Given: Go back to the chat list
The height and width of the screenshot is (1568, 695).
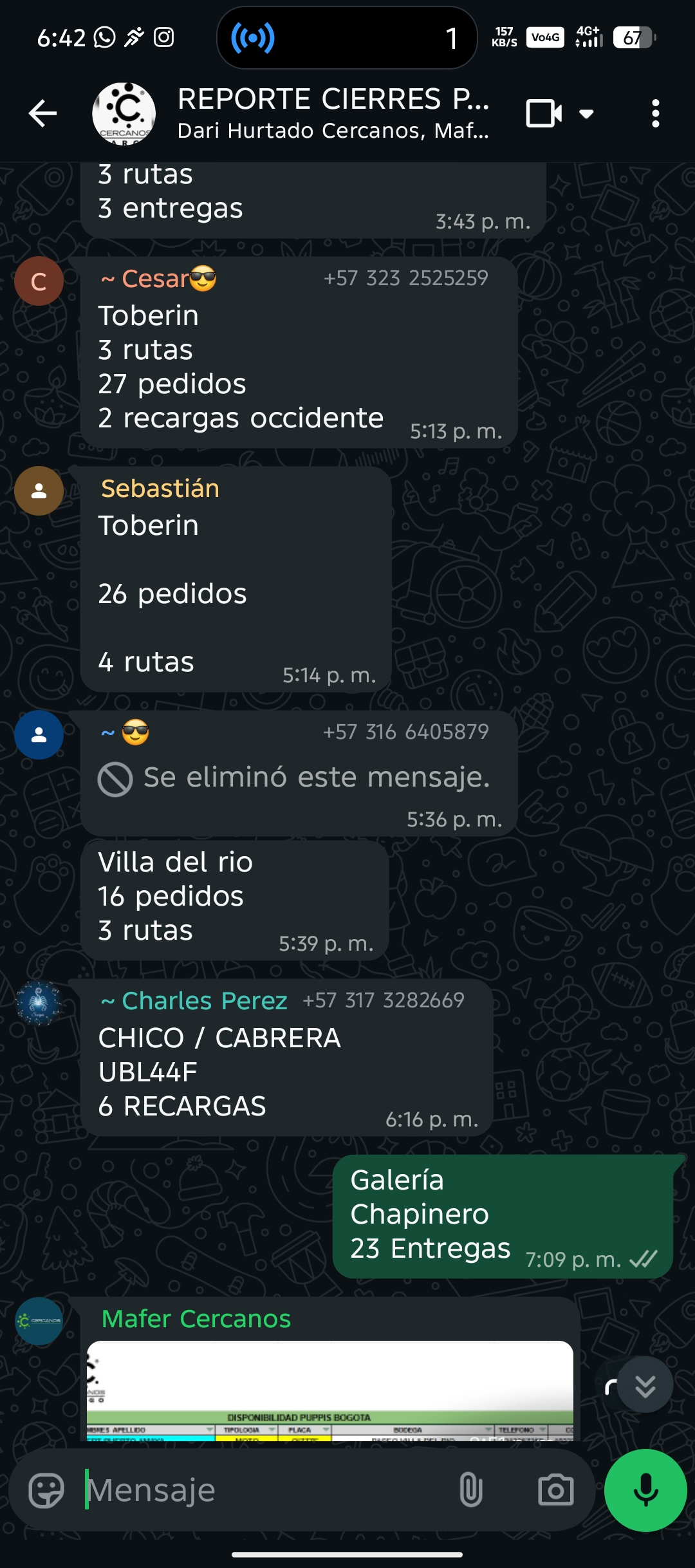Looking at the screenshot, I should tap(42, 114).
